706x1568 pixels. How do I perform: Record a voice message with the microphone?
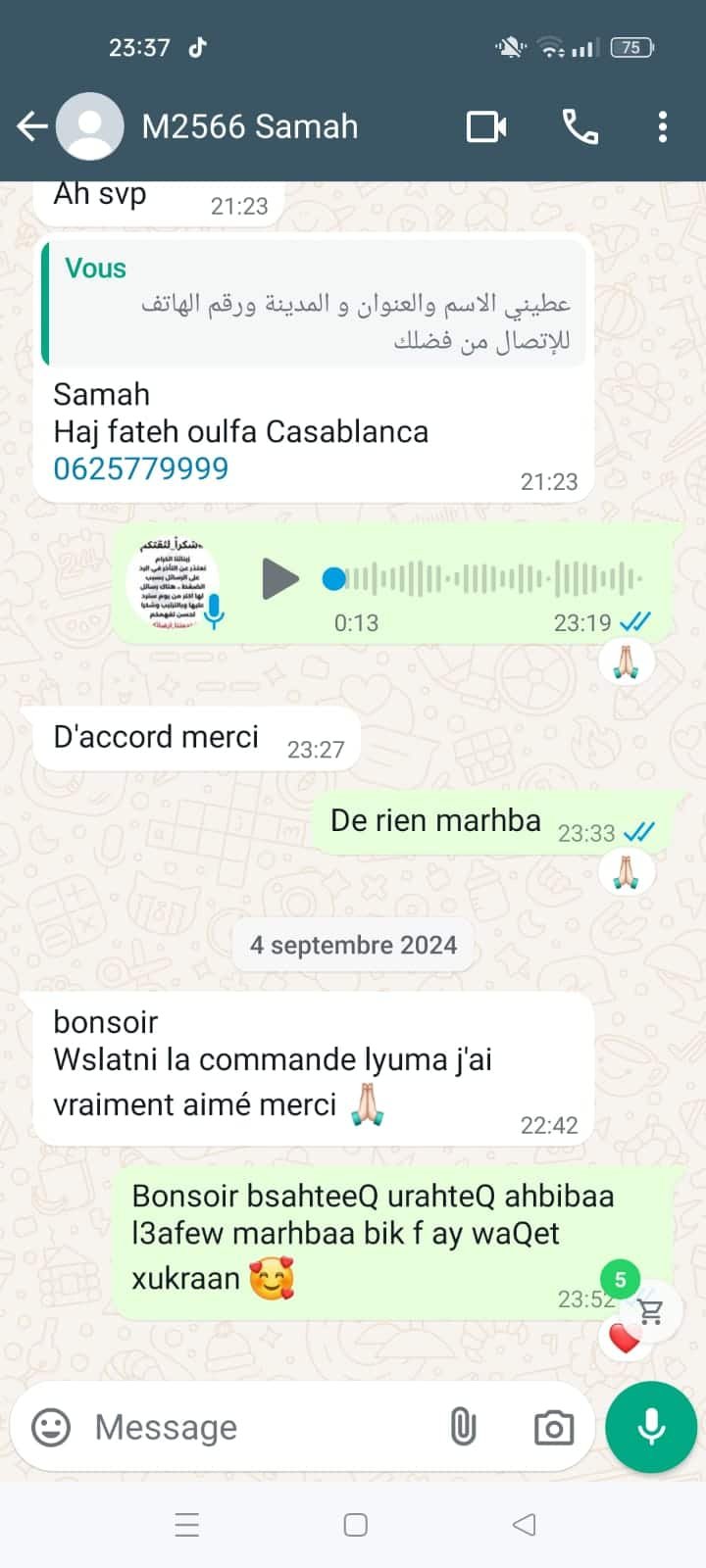click(x=651, y=1427)
